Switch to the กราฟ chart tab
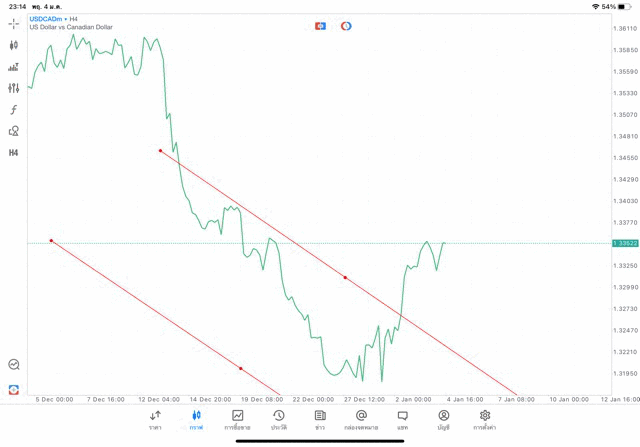Screen dimensions: 640x447 coord(196,419)
